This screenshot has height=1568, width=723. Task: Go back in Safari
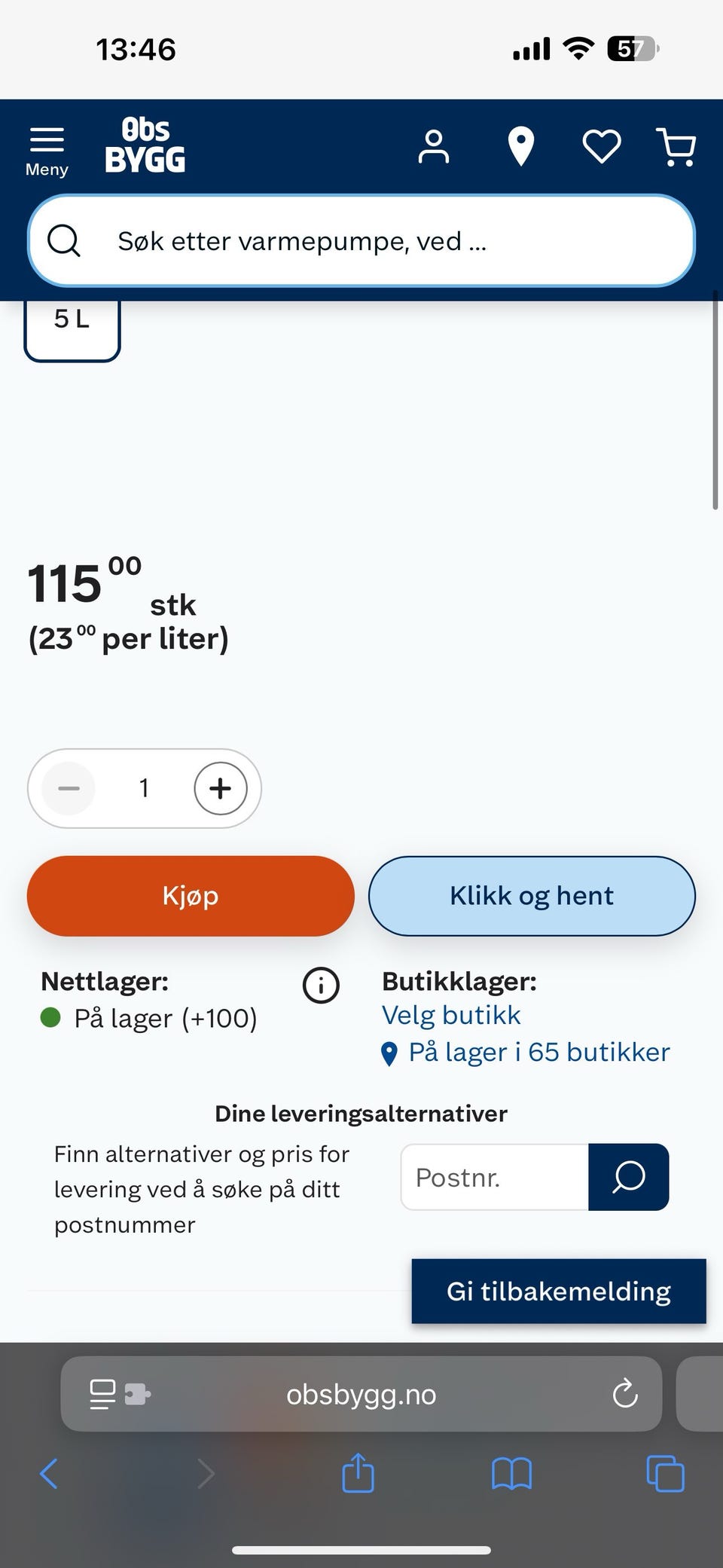(x=48, y=1474)
